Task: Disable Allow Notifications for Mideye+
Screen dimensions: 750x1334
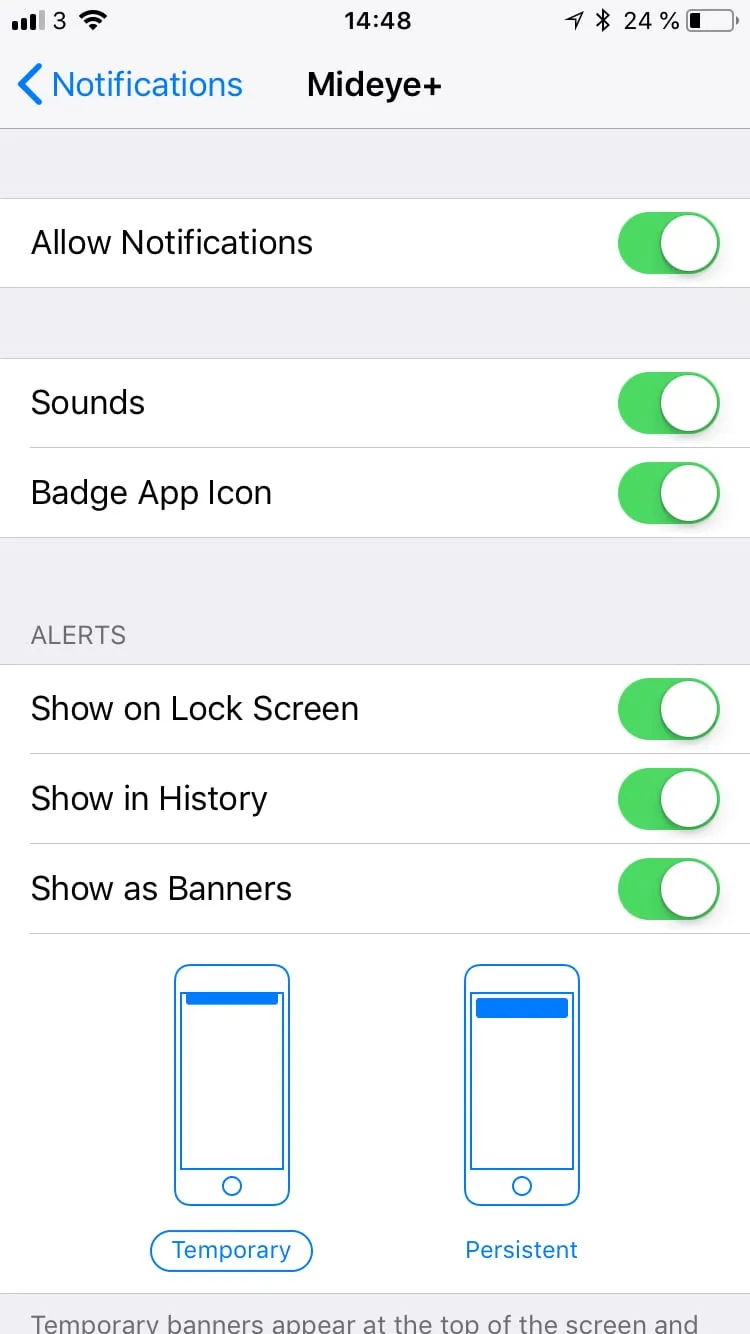Action: click(667, 242)
